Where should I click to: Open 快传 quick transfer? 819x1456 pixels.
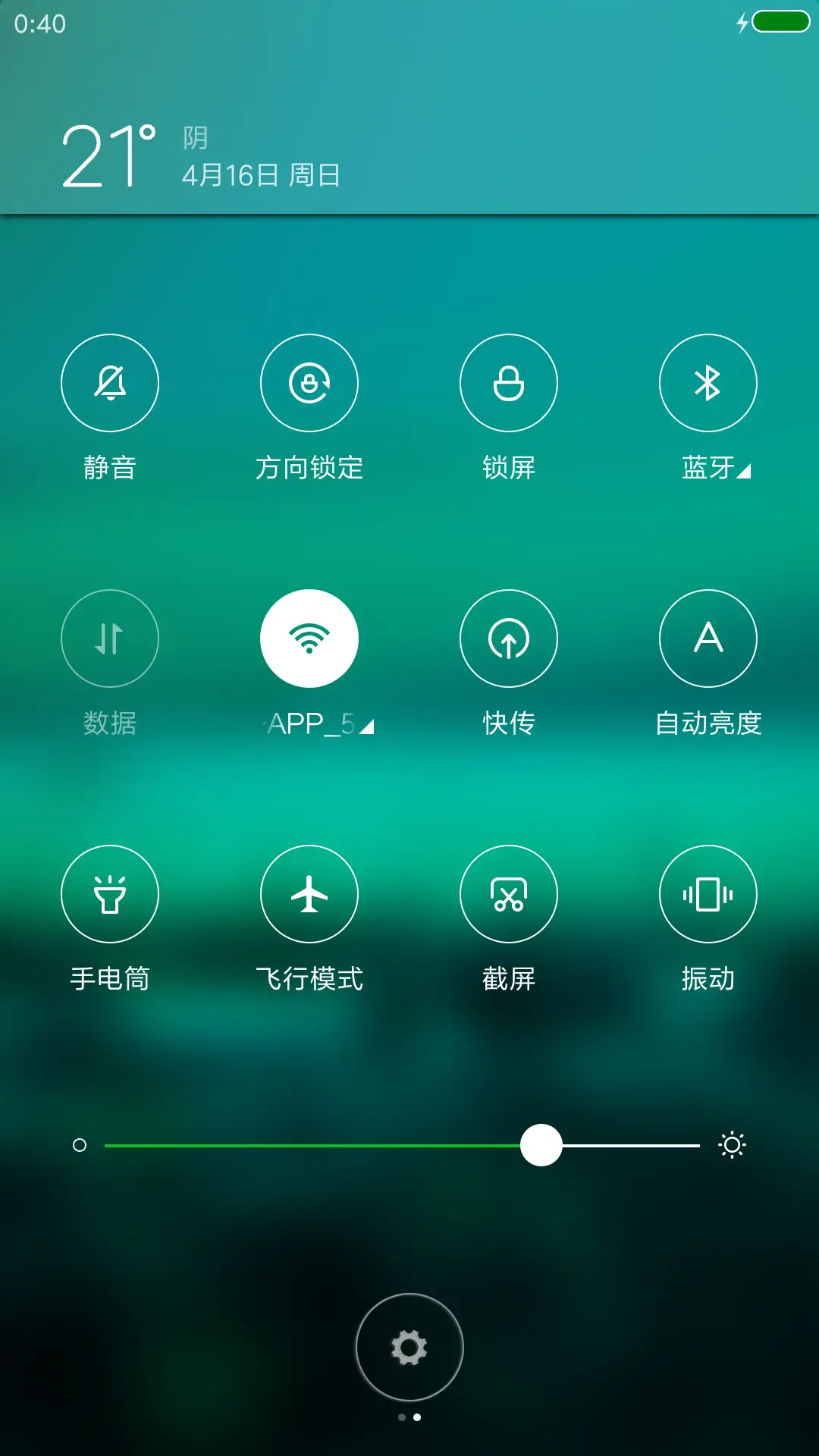pos(509,639)
